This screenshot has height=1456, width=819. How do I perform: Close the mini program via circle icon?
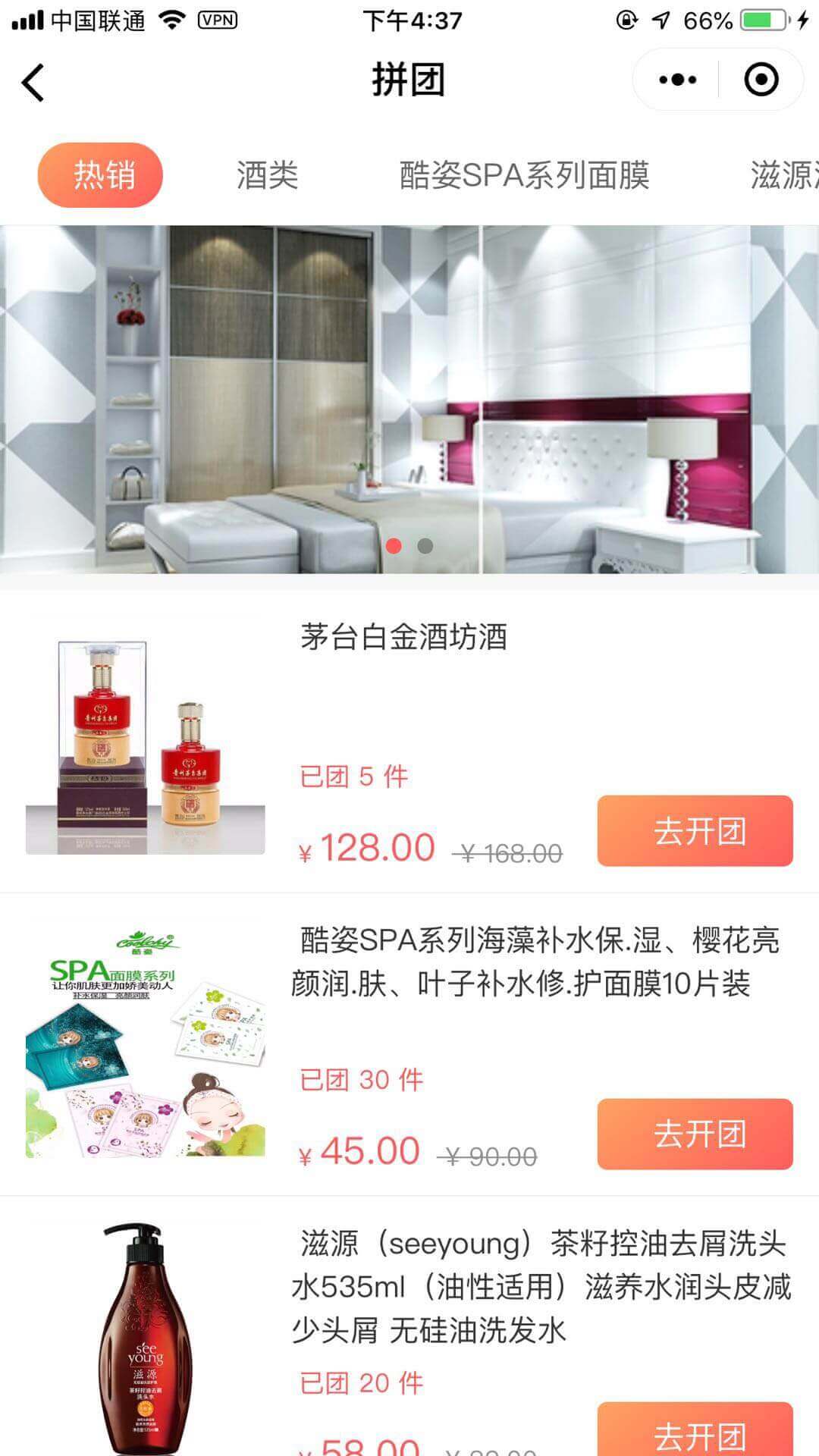point(761,80)
